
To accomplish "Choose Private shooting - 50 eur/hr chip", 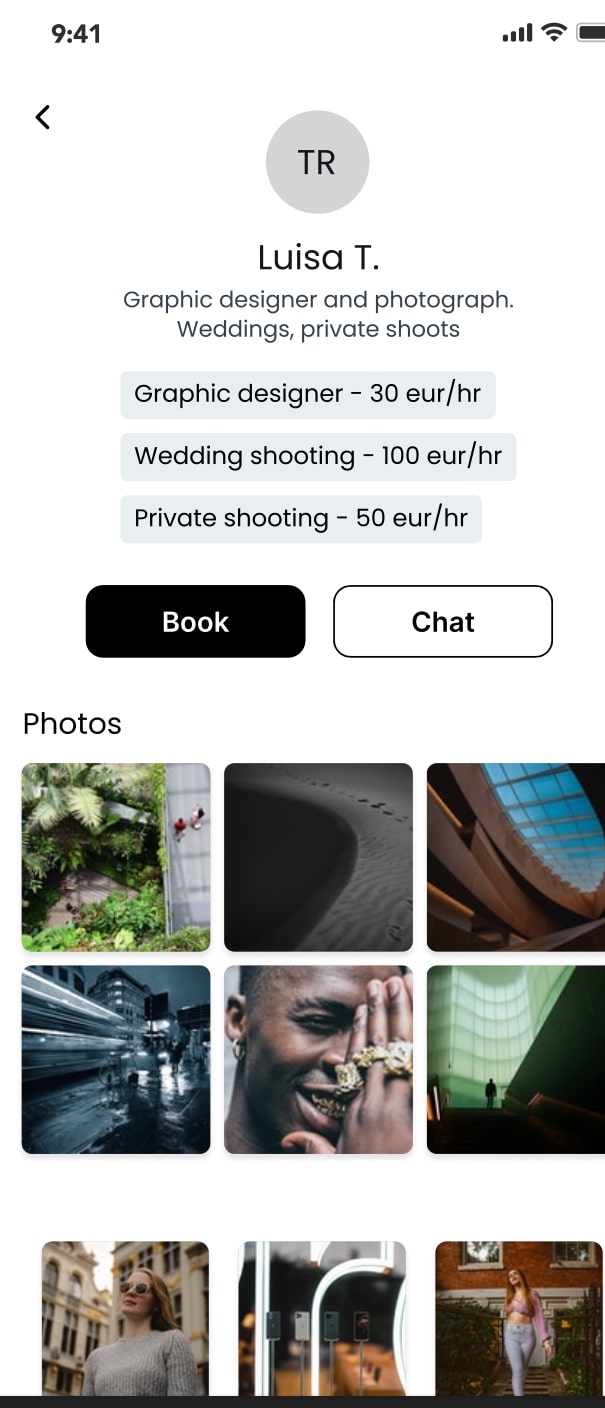I will pyautogui.click(x=300, y=518).
